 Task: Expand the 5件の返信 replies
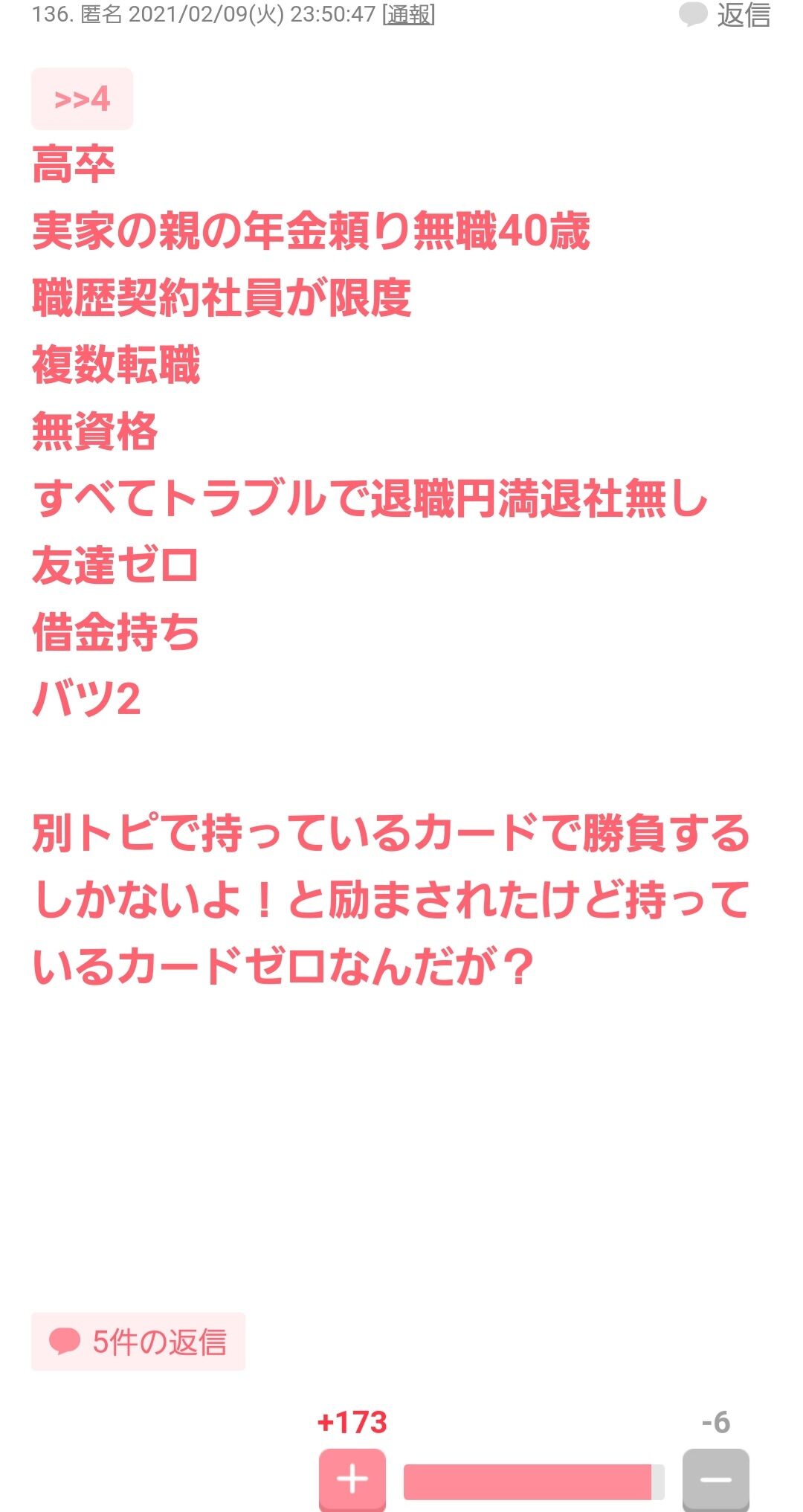138,1342
